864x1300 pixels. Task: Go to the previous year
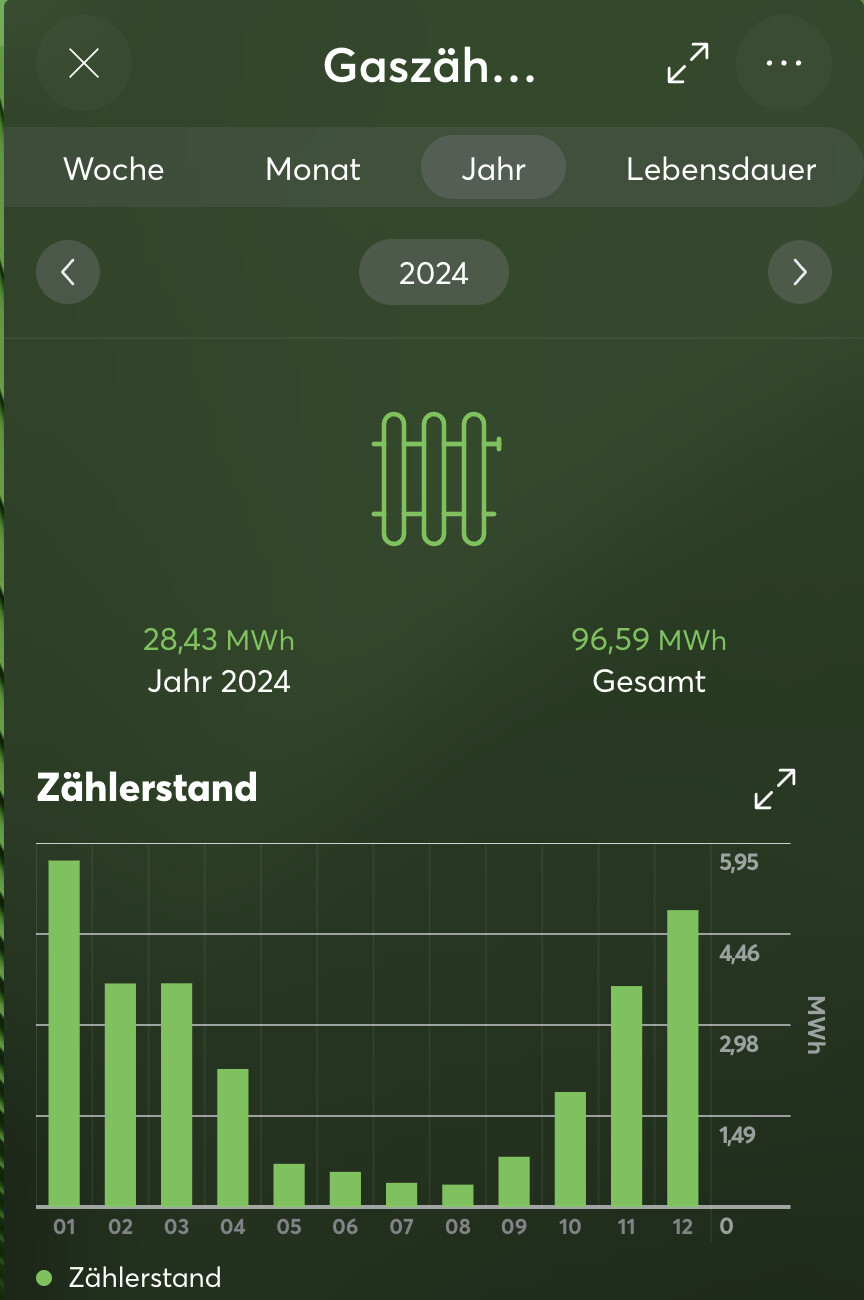(x=68, y=272)
